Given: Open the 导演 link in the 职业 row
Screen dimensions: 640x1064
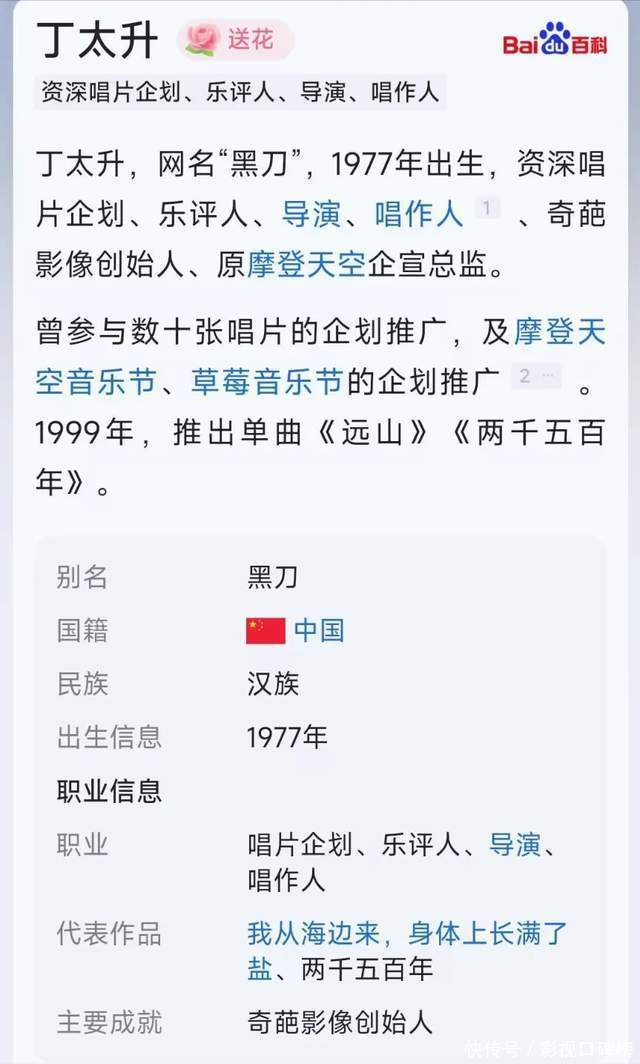Looking at the screenshot, I should point(515,845).
